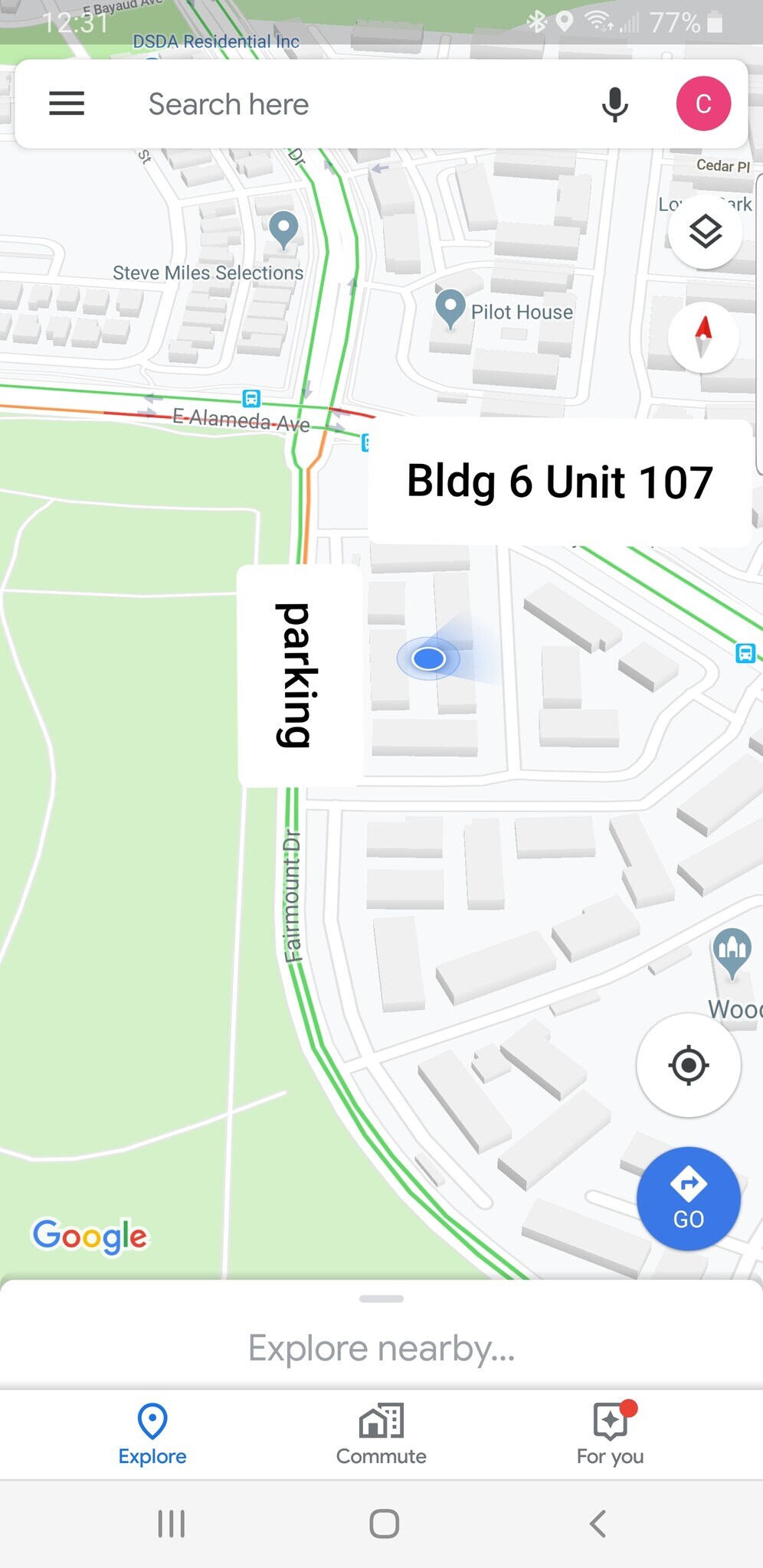Tap the GO directions button
The width and height of the screenshot is (763, 1568).
point(688,1198)
